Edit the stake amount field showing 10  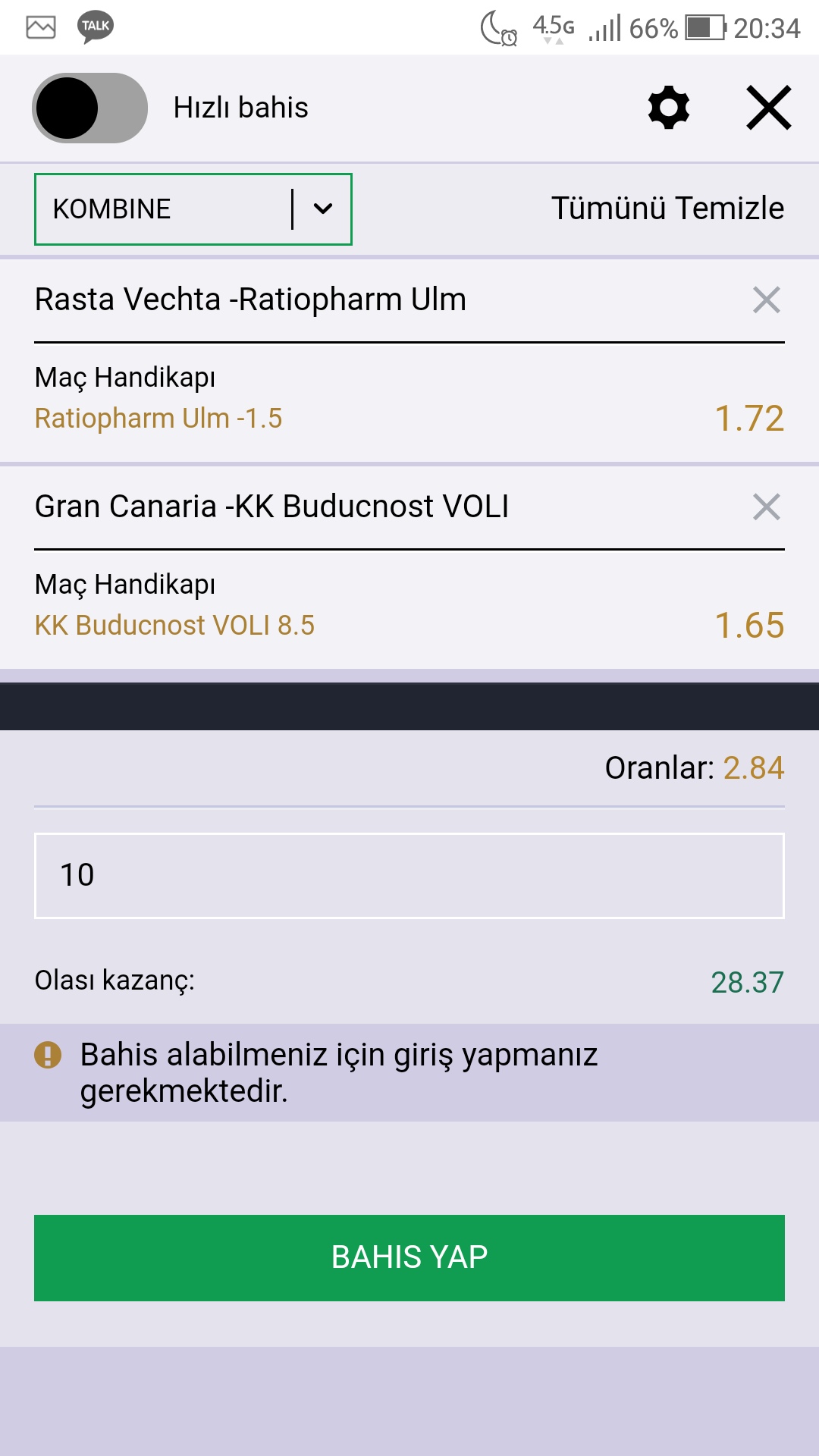409,876
